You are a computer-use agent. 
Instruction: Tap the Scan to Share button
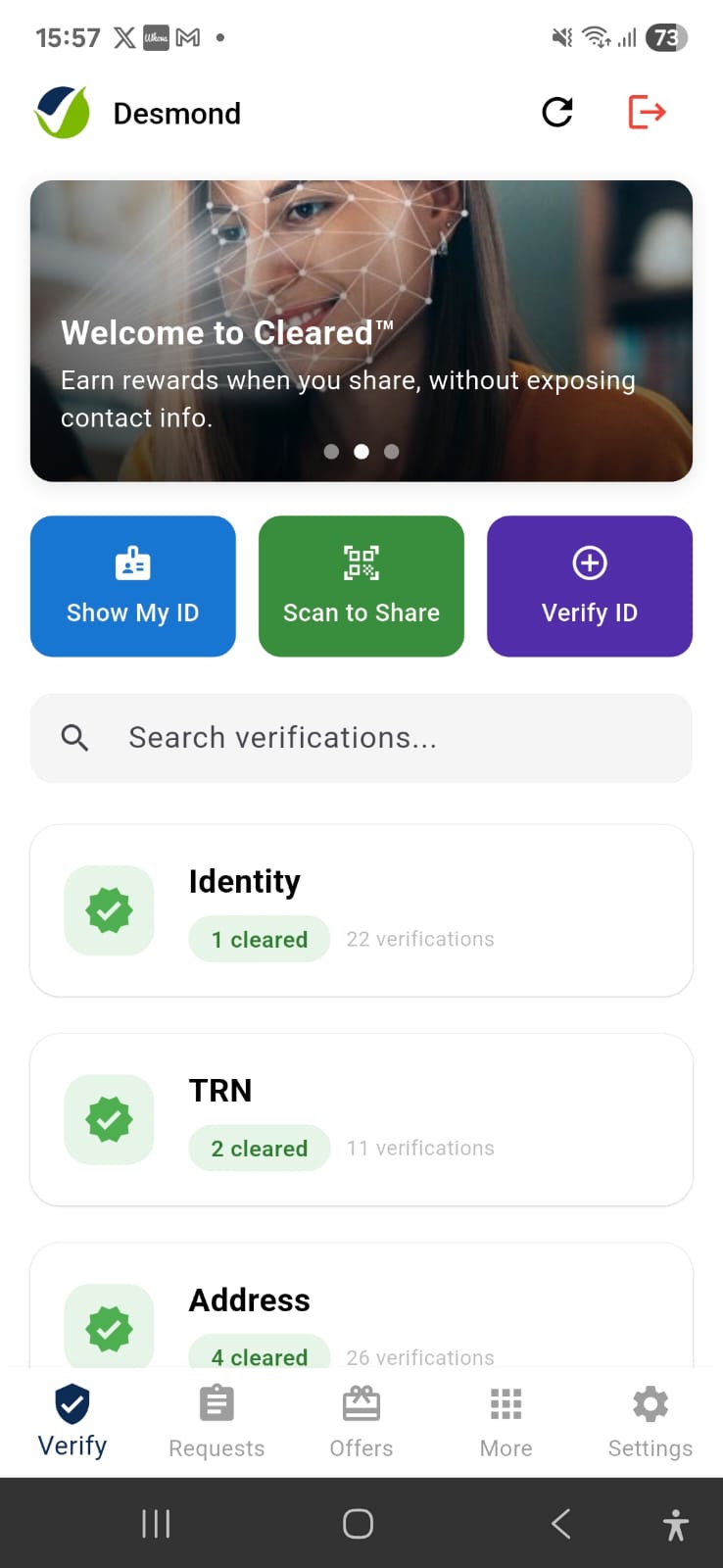tap(361, 585)
